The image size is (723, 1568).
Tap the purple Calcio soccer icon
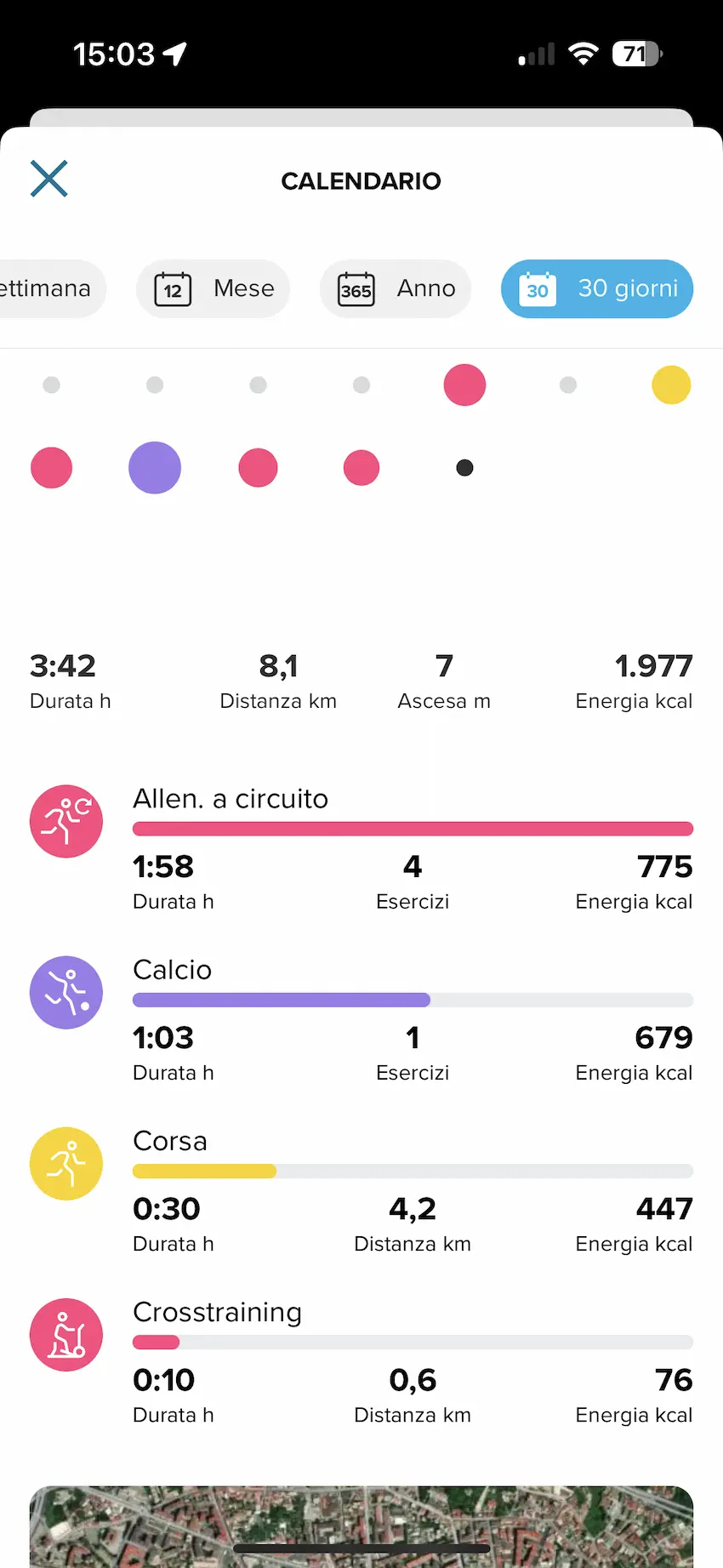point(65,992)
